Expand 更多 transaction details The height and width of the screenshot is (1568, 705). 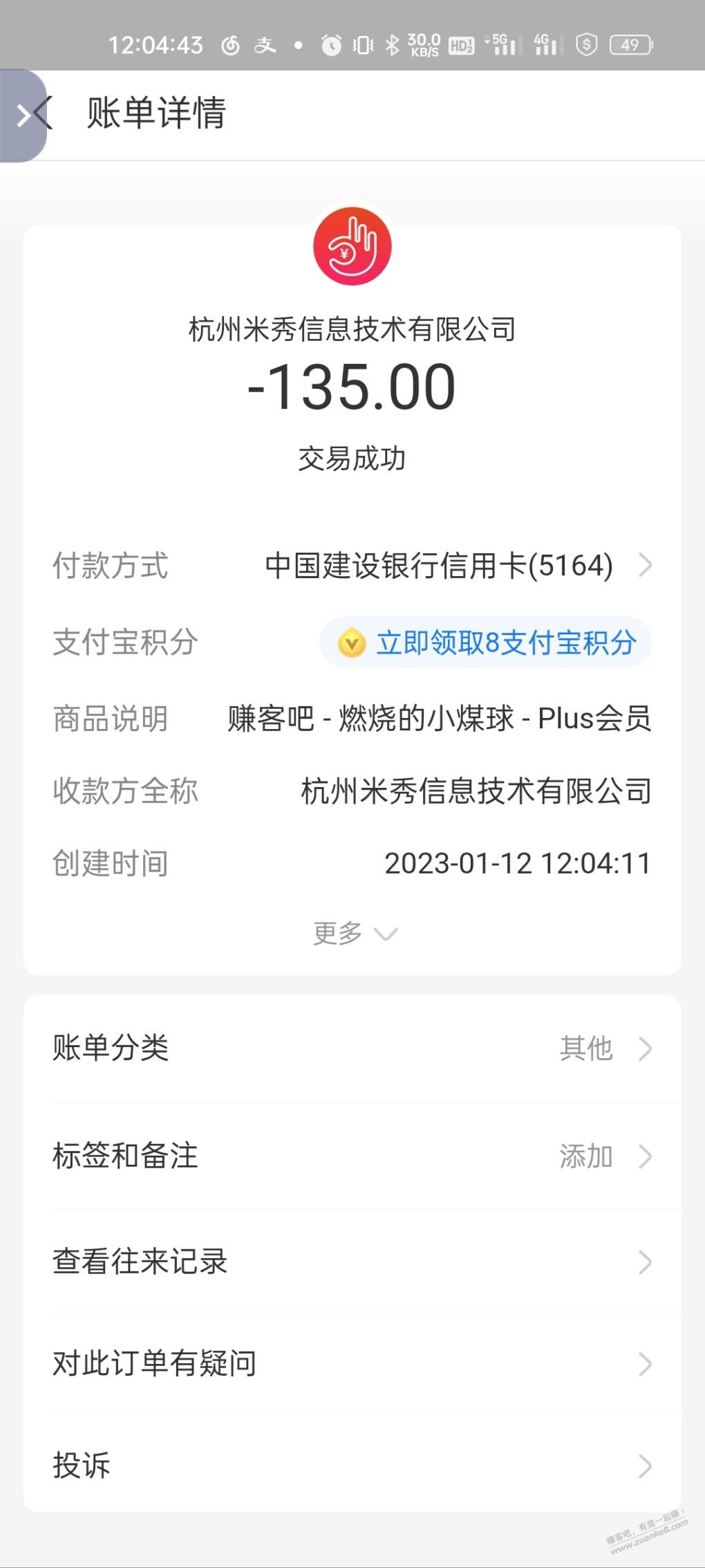pyautogui.click(x=355, y=933)
